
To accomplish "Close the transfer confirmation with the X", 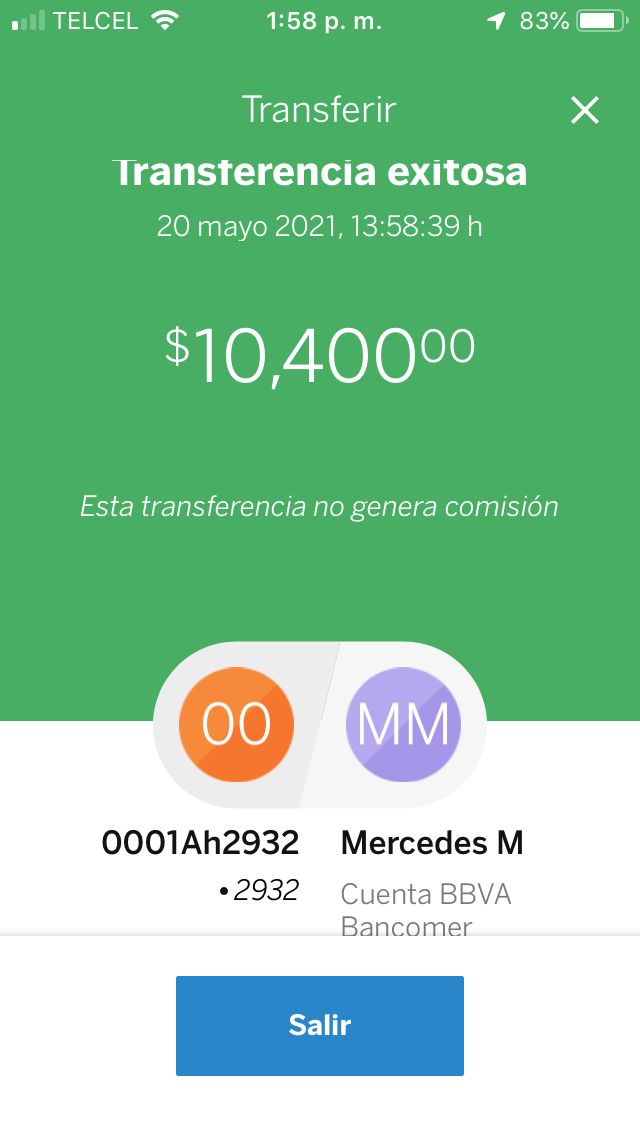I will coord(584,111).
